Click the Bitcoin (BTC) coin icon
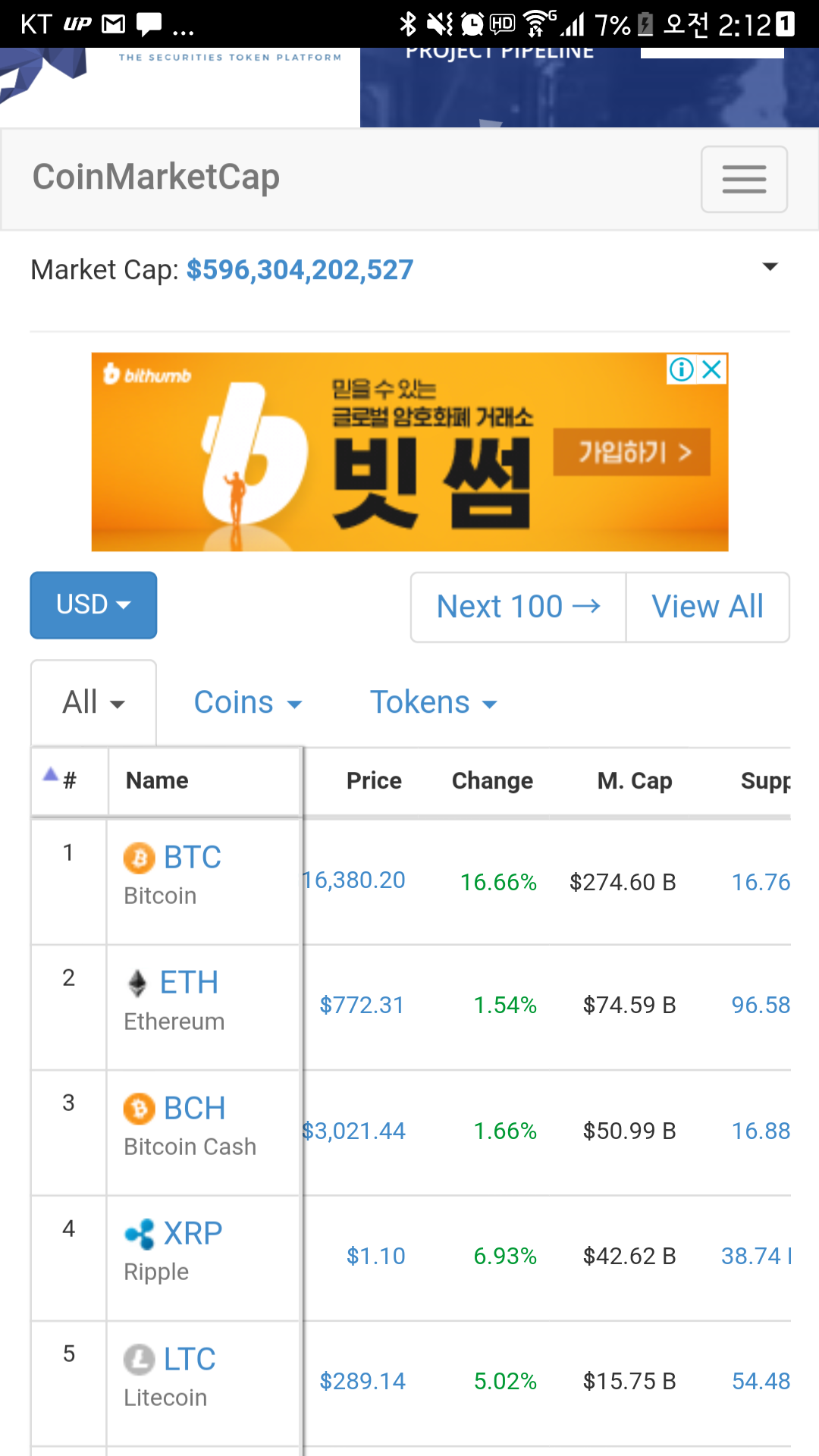The height and width of the screenshot is (1456, 819). pos(140,858)
